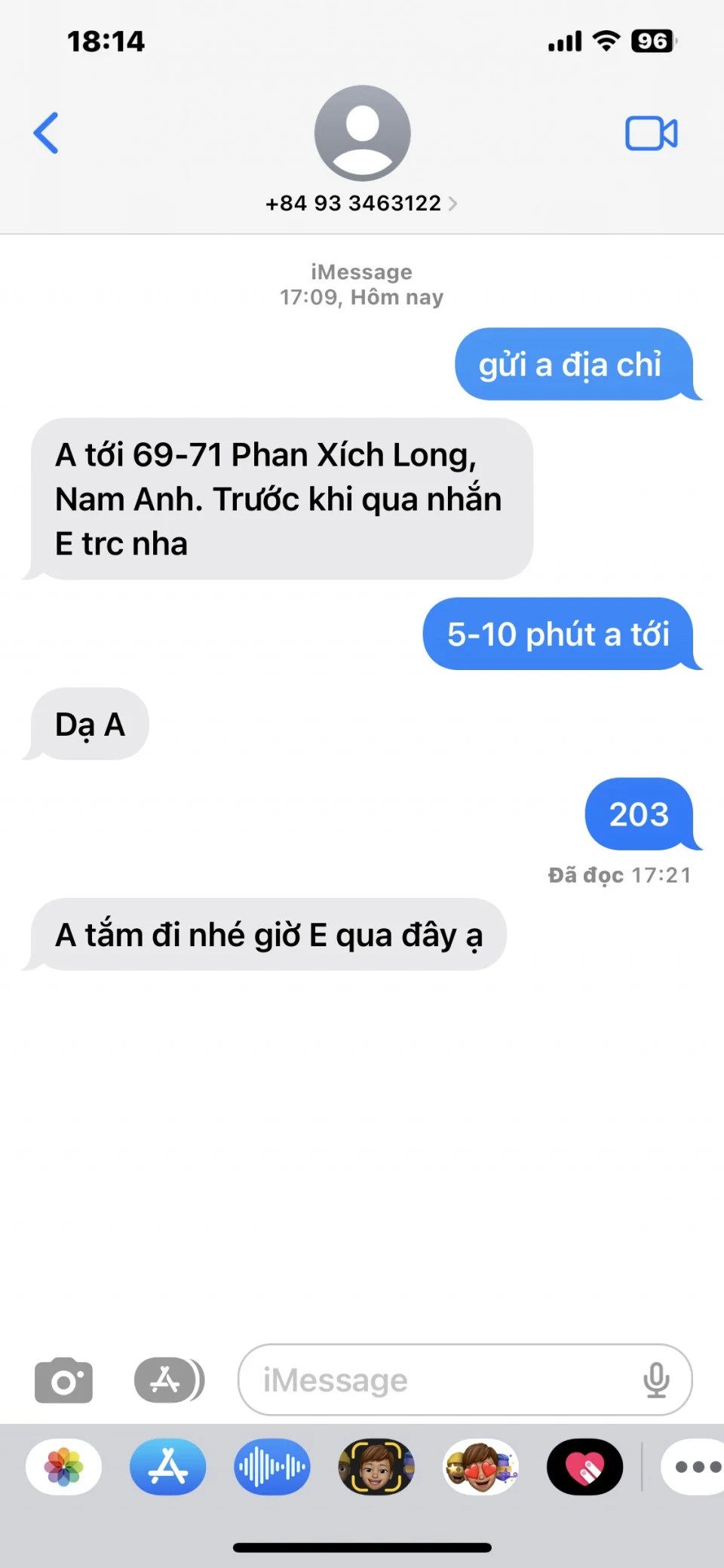Open contact details for +84 93 3463122
Viewport: 724px width, 1568px height.
(x=361, y=203)
